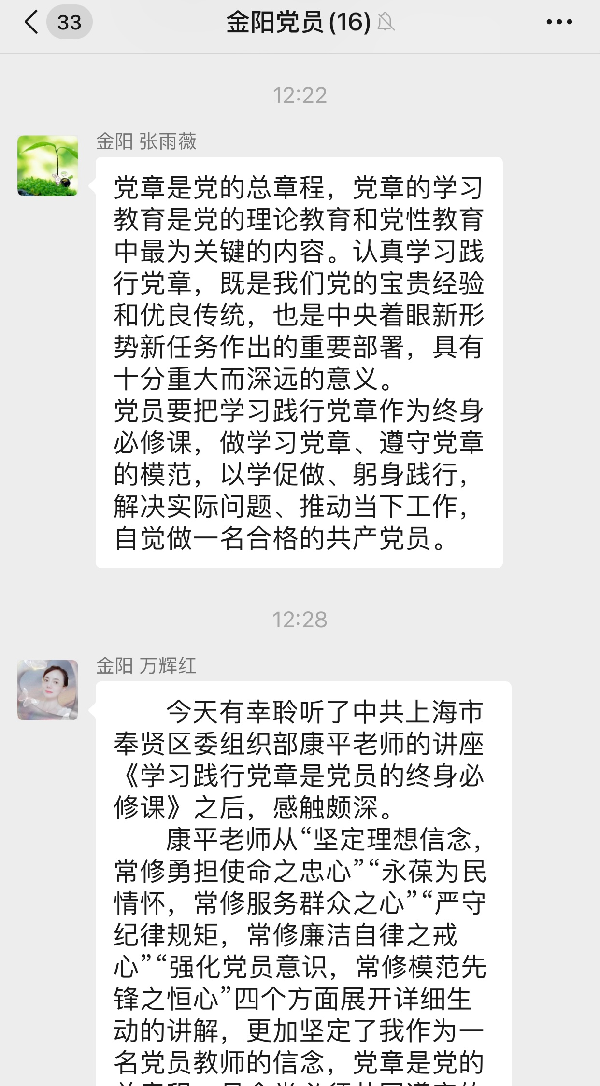Screen dimensions: 600x1086
Task: Open the group chat overflow menu
Action: (559, 22)
